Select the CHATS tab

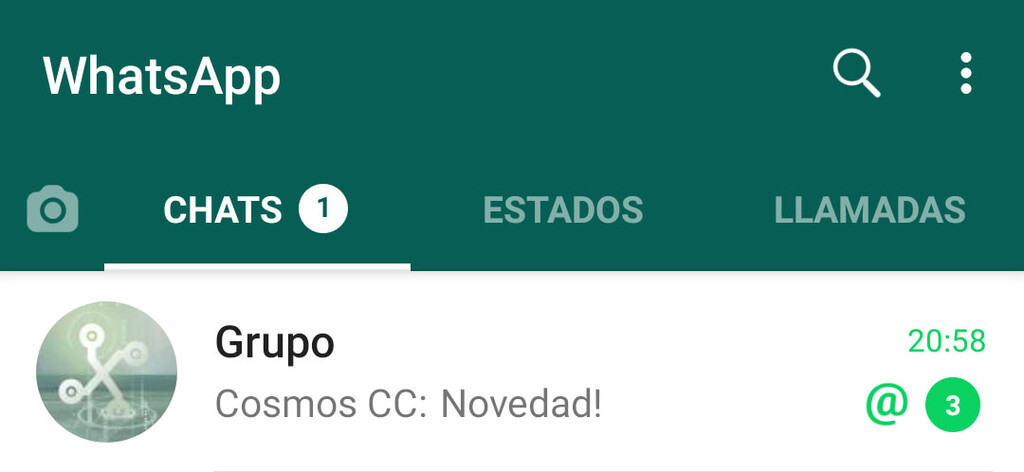(255, 210)
